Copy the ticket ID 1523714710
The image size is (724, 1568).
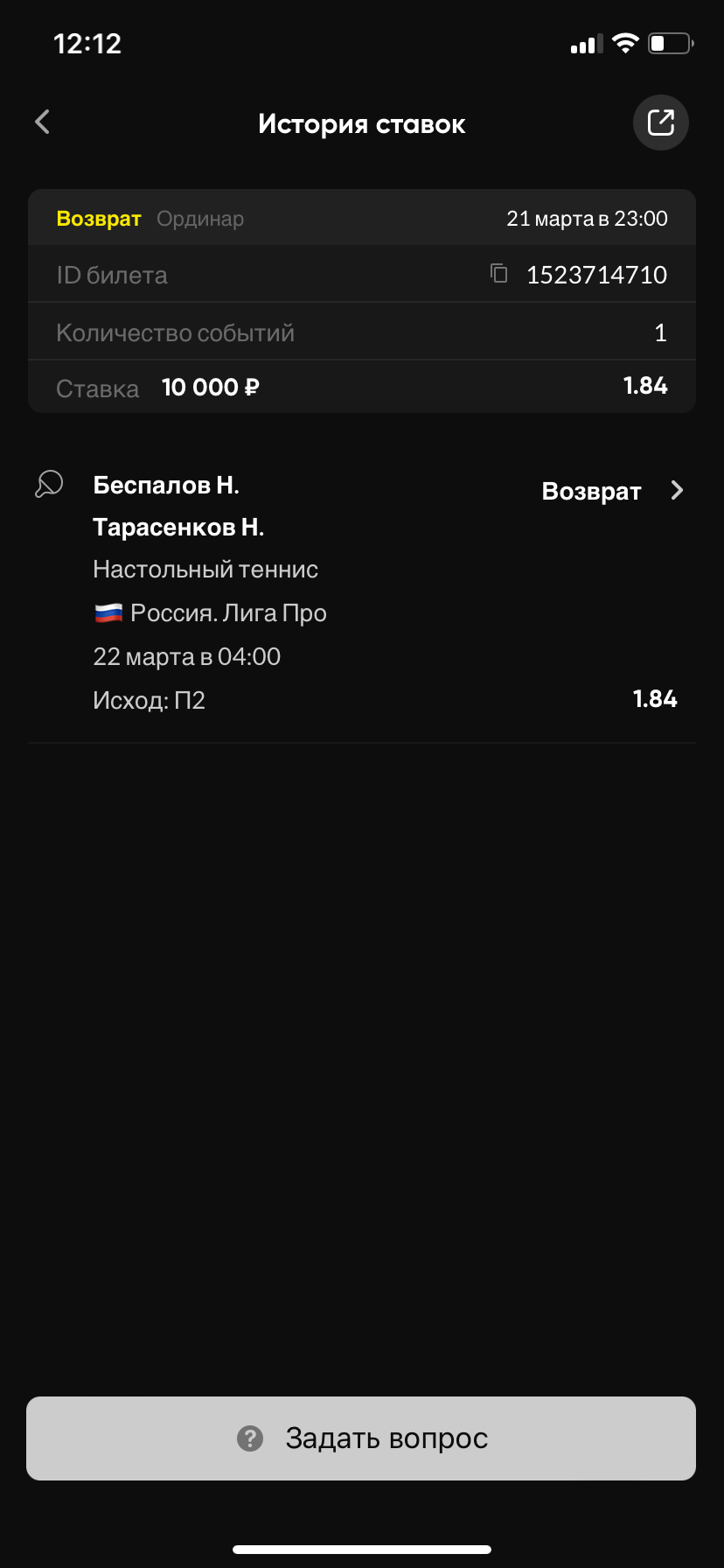click(x=499, y=274)
